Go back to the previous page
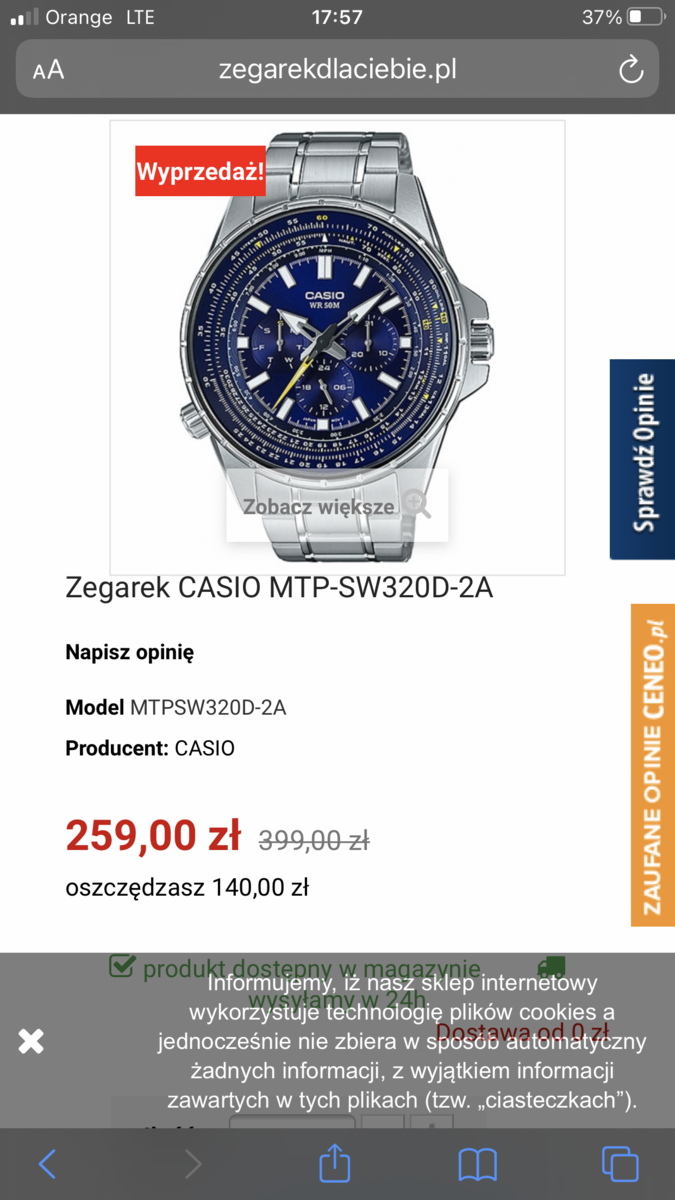The image size is (675, 1200). (x=47, y=1164)
